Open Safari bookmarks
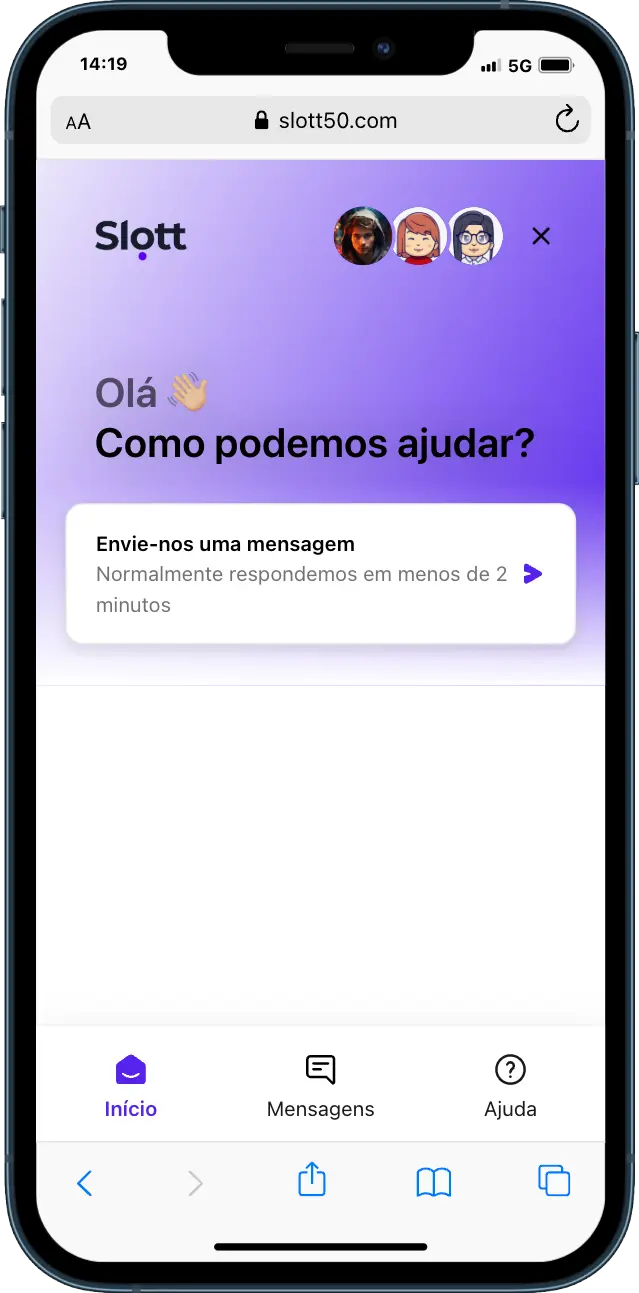The width and height of the screenshot is (639, 1293). (x=433, y=1182)
